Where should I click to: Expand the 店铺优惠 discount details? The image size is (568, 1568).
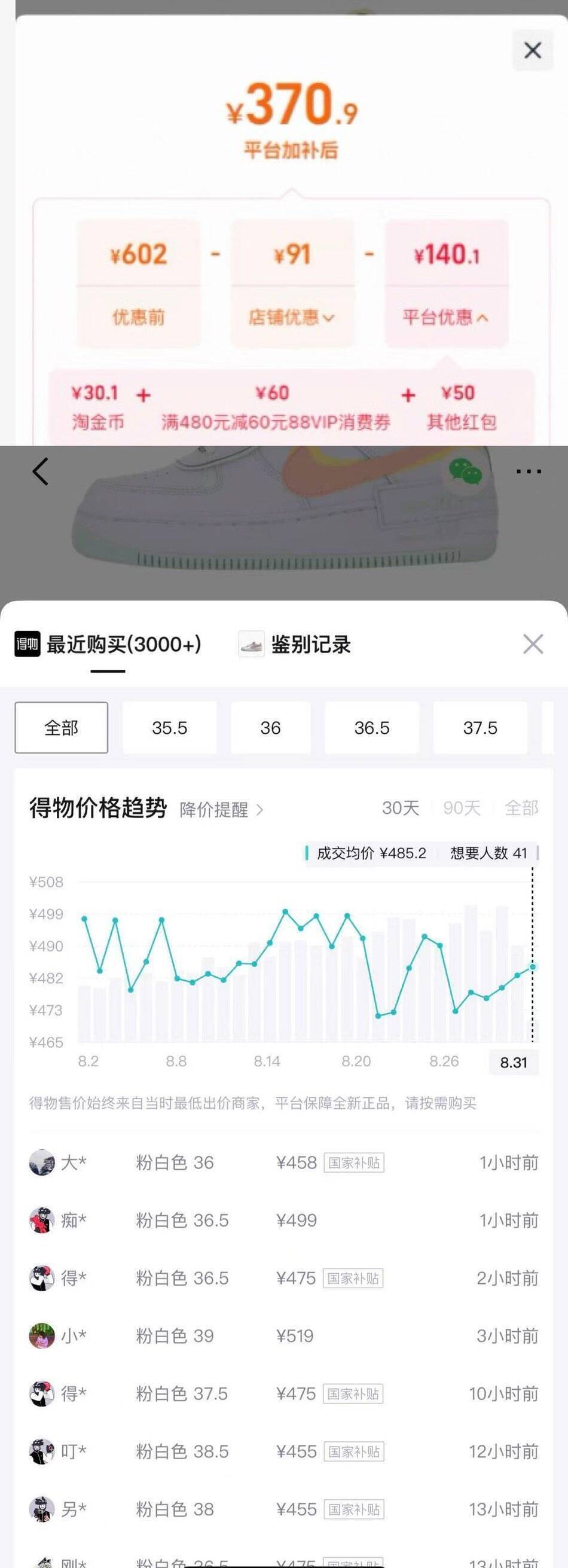coord(292,316)
